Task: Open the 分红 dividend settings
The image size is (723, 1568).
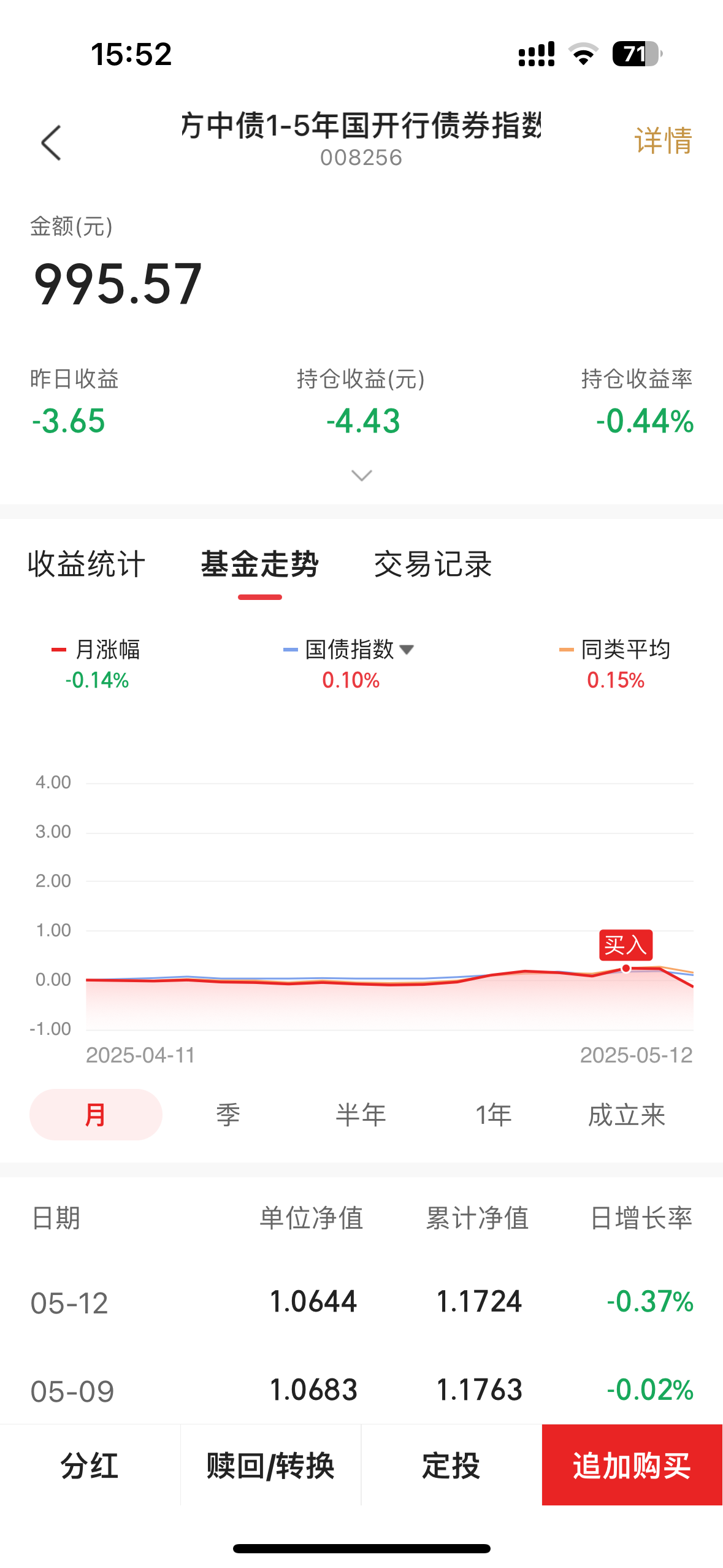Action: (x=90, y=1466)
